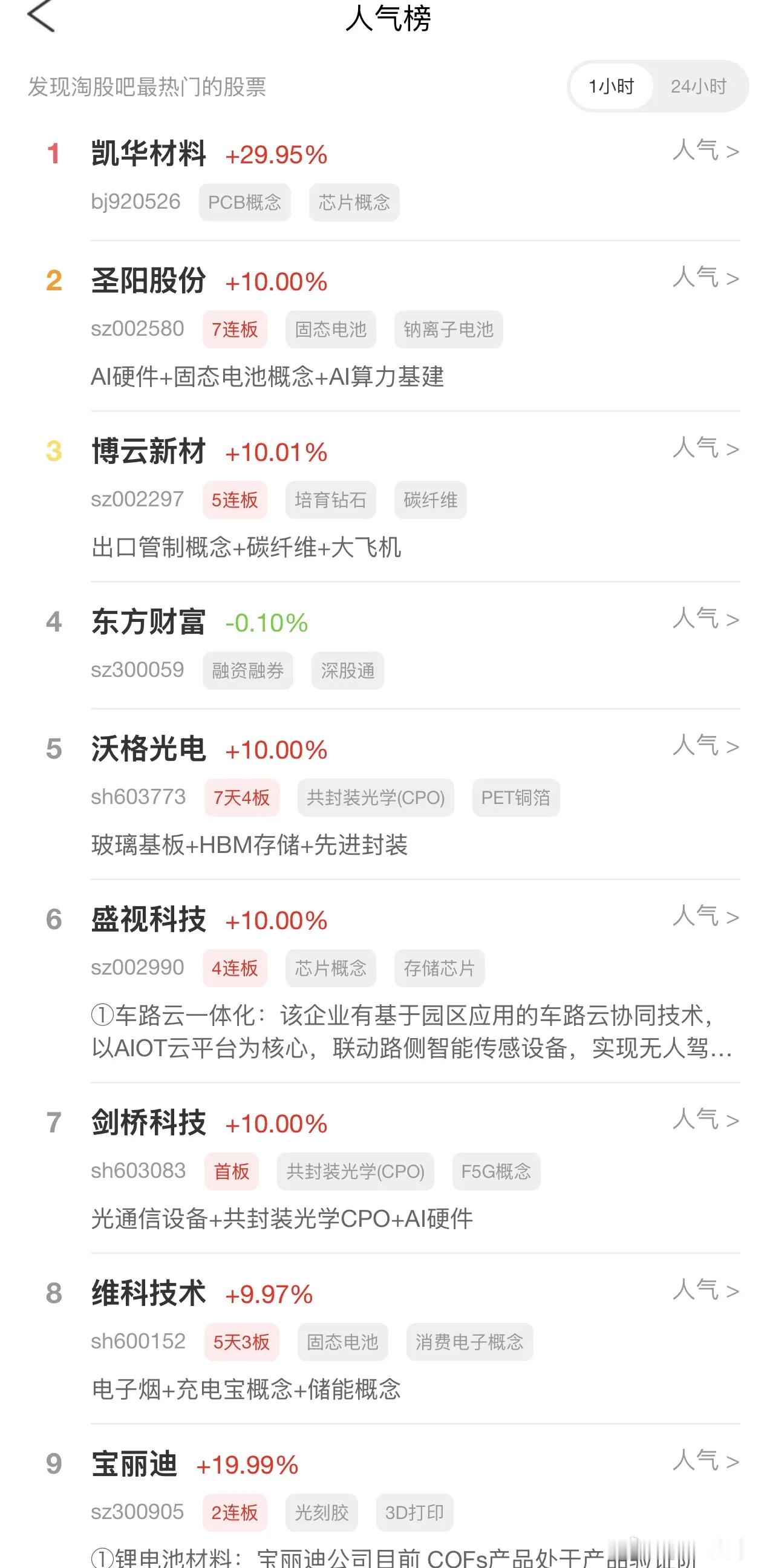This screenshot has height=1568, width=770.
Task: Select the PCB概念 tag chip
Action: (x=244, y=201)
